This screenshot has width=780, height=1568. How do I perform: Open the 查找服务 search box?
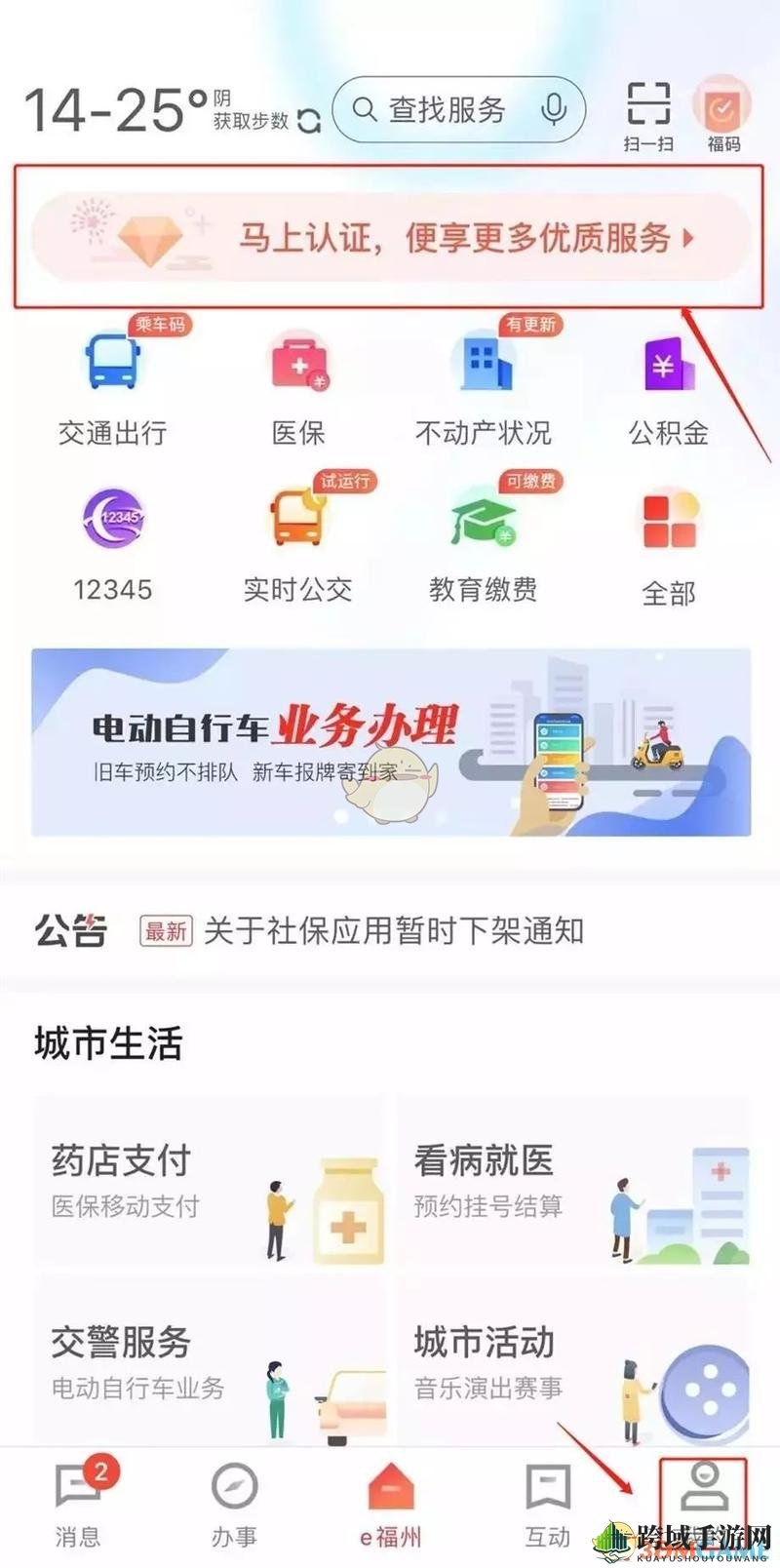458,109
